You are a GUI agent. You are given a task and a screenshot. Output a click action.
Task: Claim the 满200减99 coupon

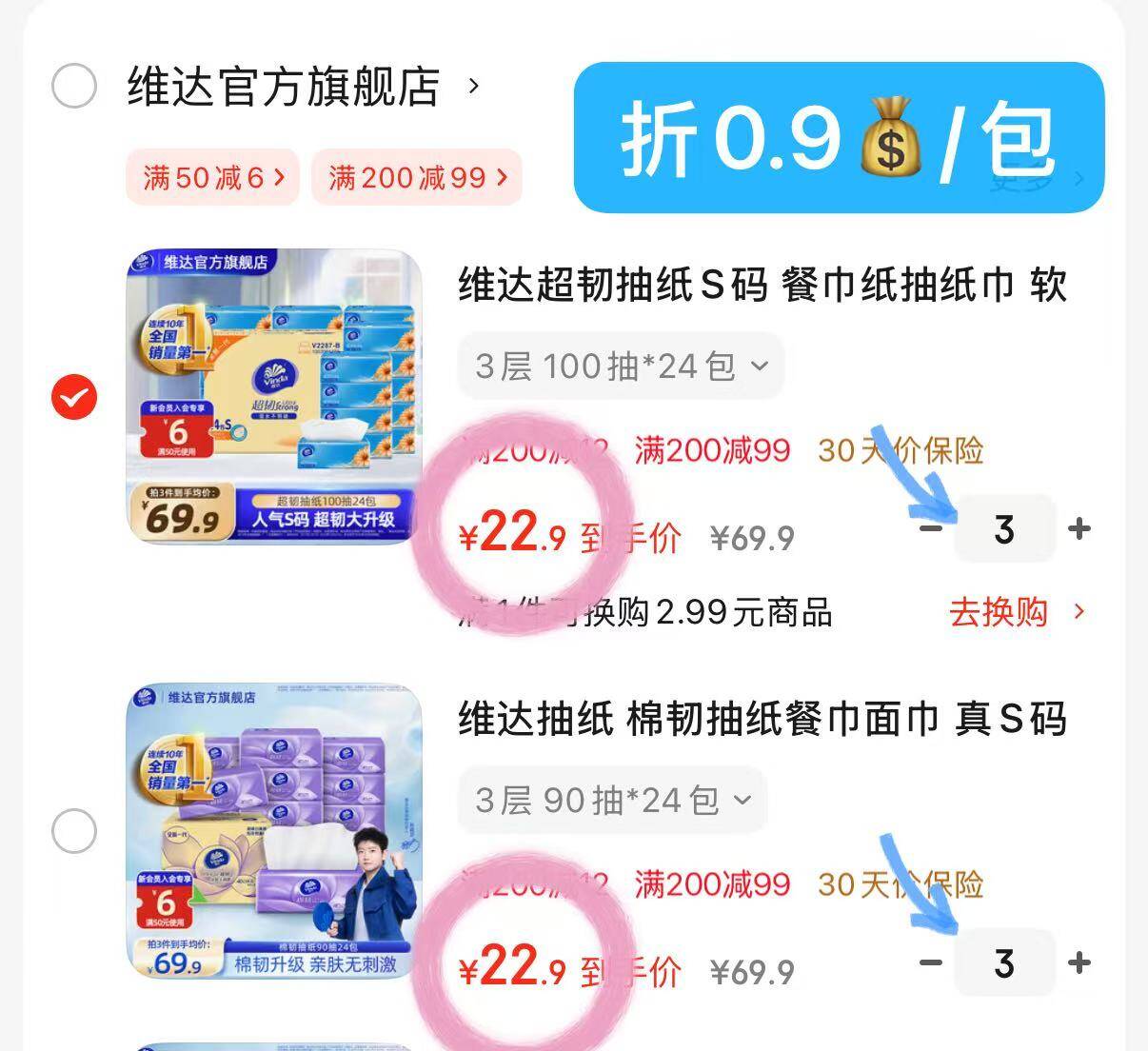tap(417, 177)
